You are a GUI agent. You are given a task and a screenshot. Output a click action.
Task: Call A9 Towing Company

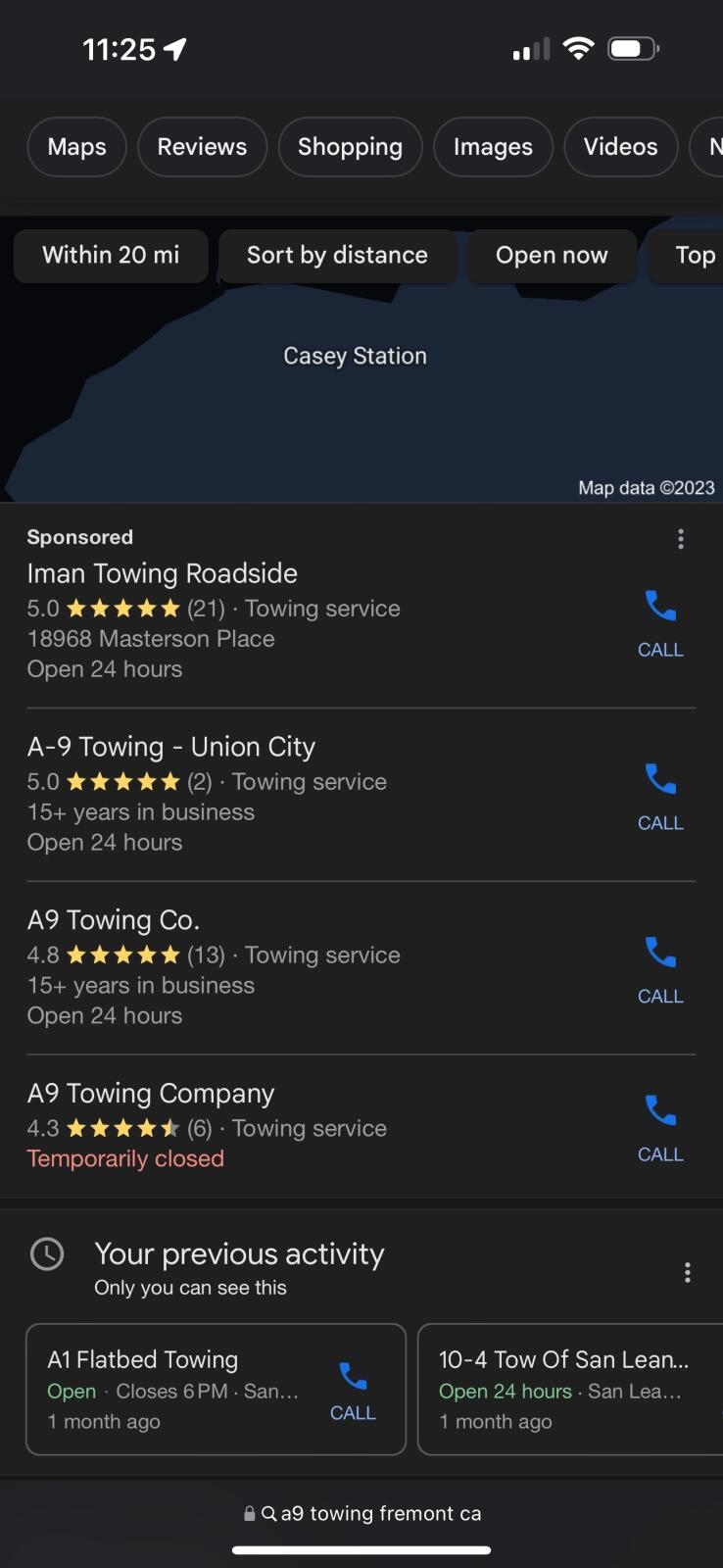click(x=660, y=1127)
